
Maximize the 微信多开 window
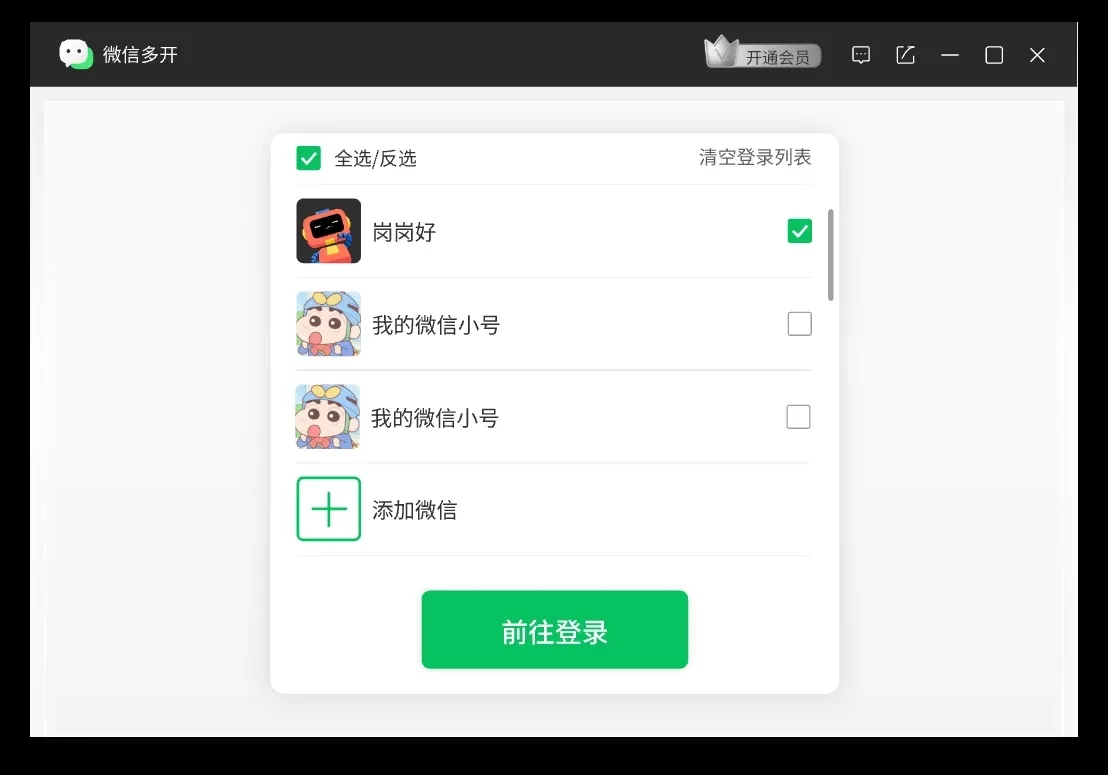[x=994, y=55]
